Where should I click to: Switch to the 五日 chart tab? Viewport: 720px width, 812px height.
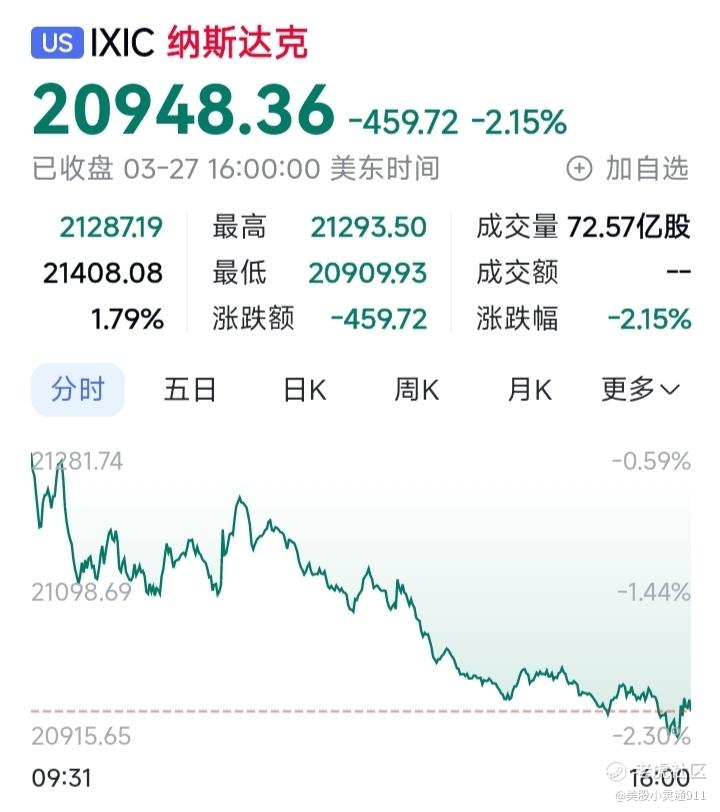(x=190, y=390)
